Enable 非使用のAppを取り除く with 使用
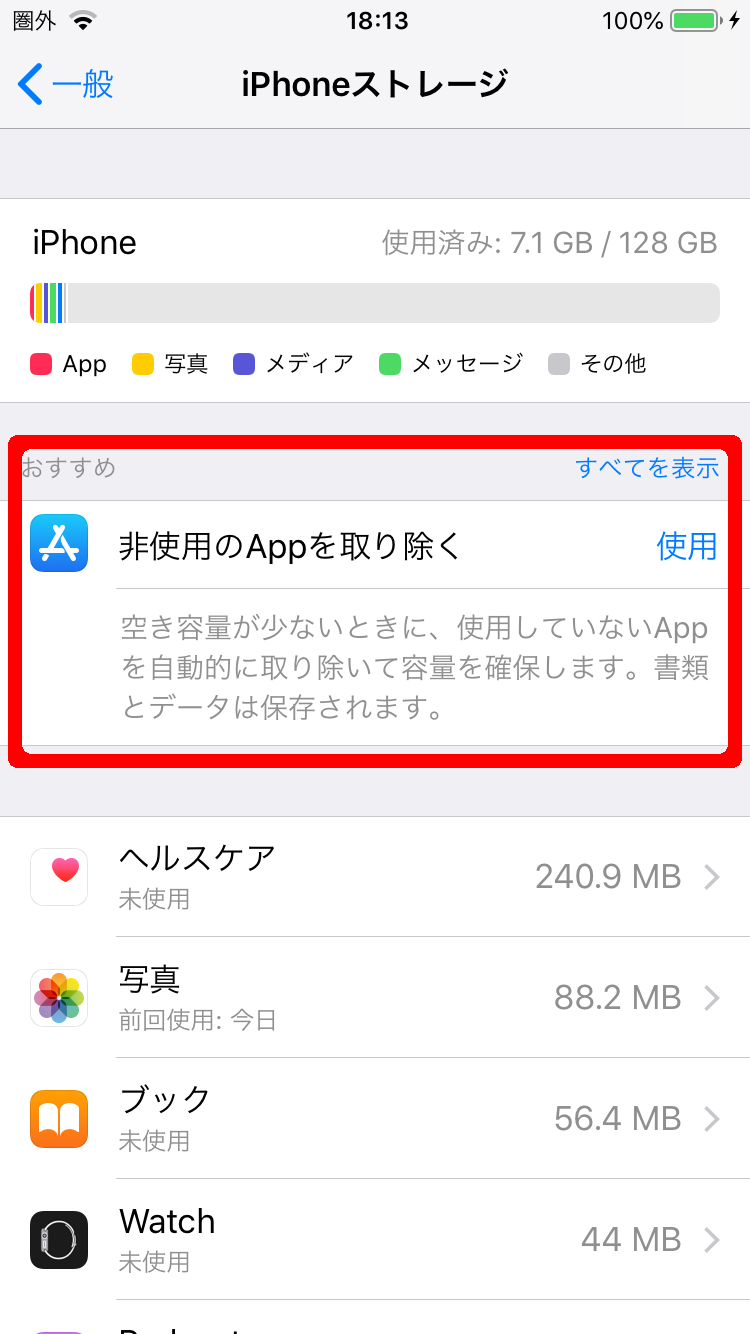Screen dimensions: 750x1334 (x=686, y=546)
